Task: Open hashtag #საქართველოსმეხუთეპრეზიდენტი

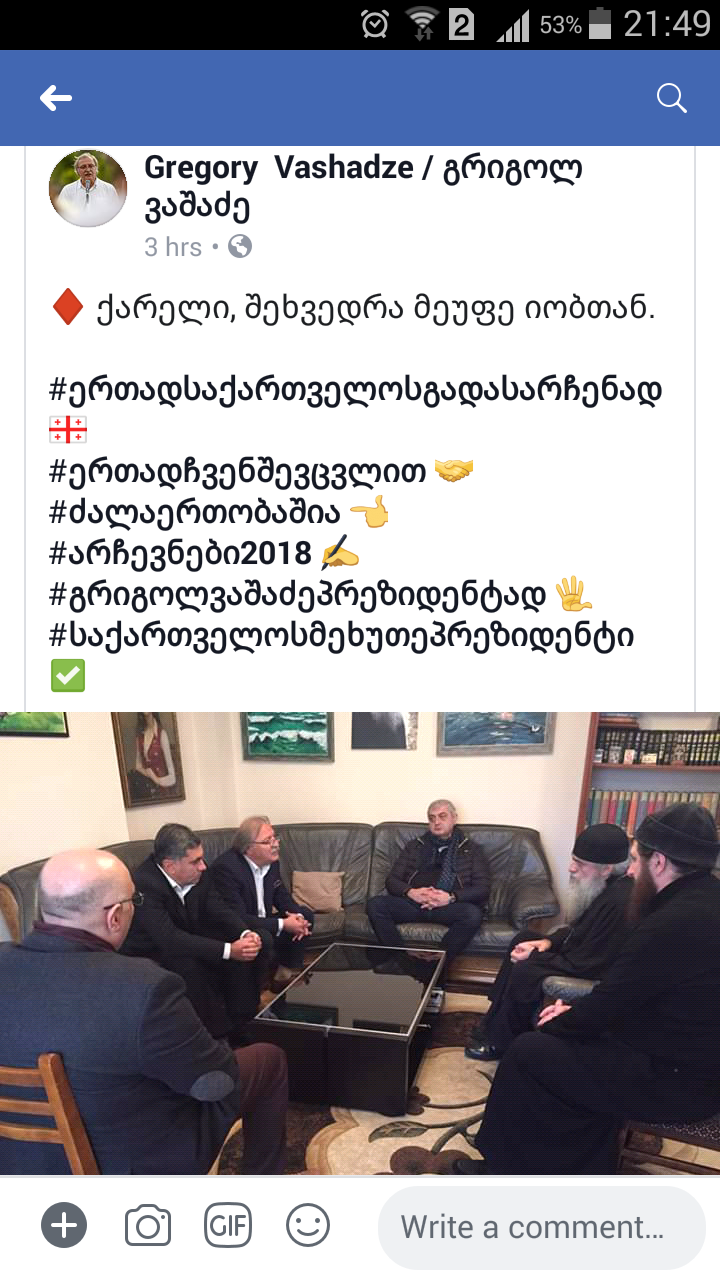Action: tap(340, 635)
